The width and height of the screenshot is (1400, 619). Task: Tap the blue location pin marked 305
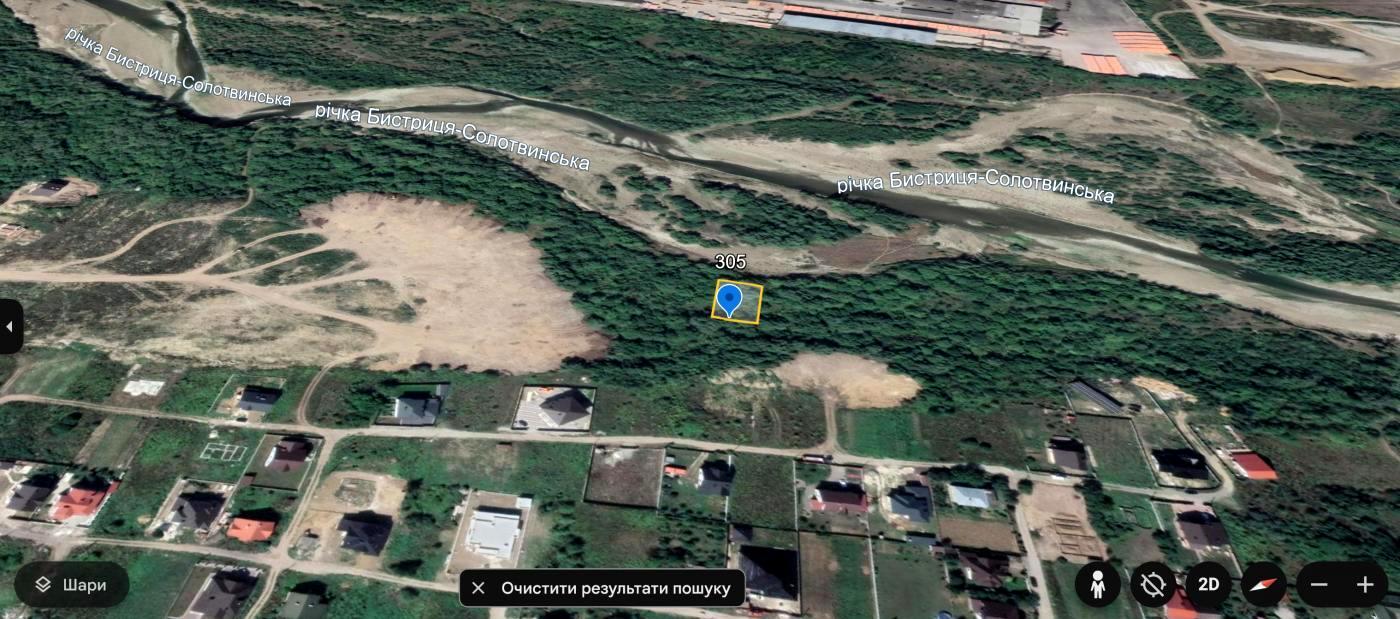coord(730,299)
